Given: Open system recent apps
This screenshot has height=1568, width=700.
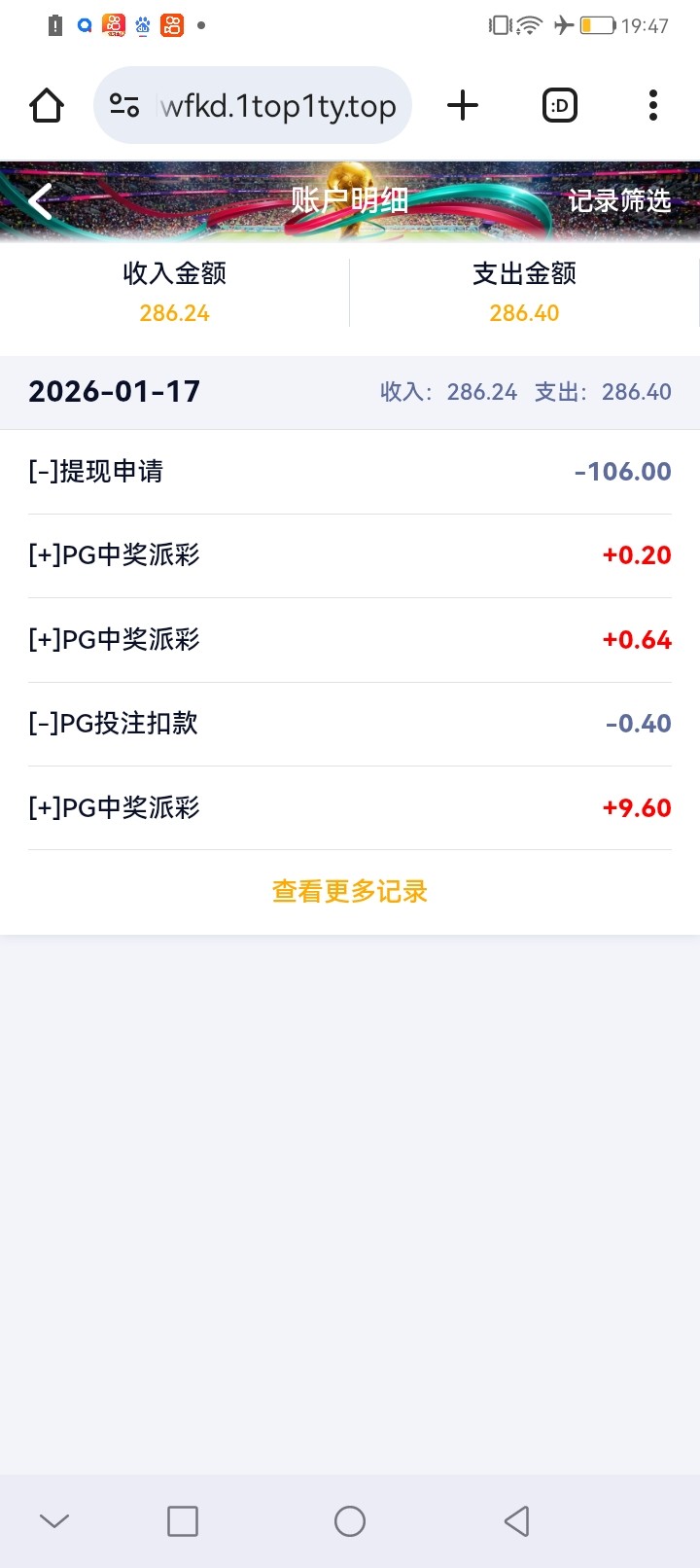Looking at the screenshot, I should point(183,1520).
